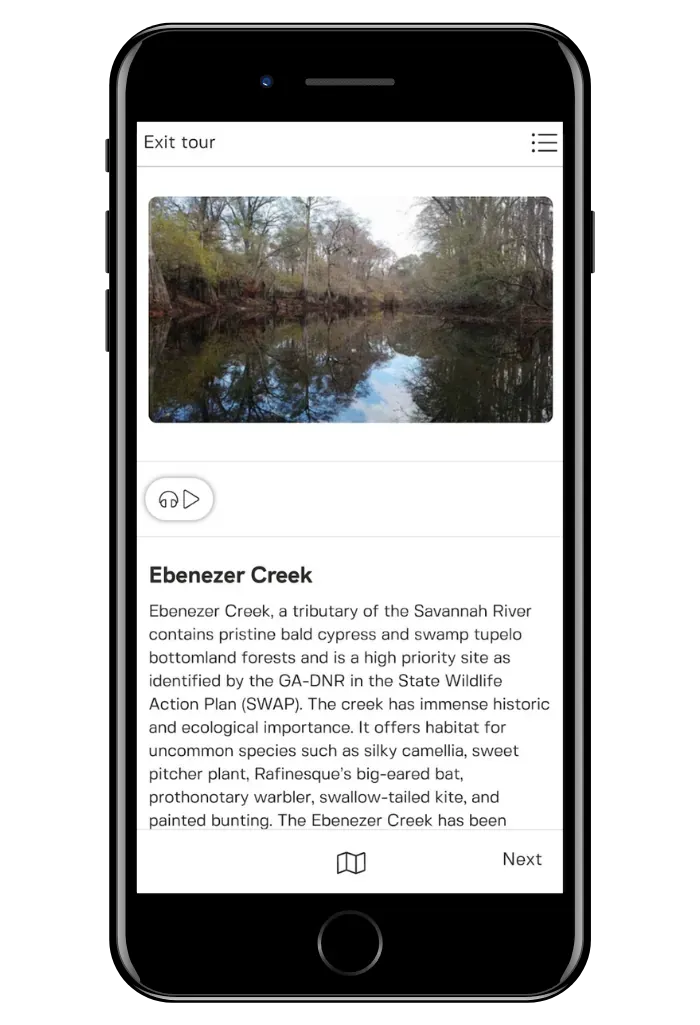Enlarge the Ebenezer Creek photo
The image size is (700, 1025).
point(350,309)
